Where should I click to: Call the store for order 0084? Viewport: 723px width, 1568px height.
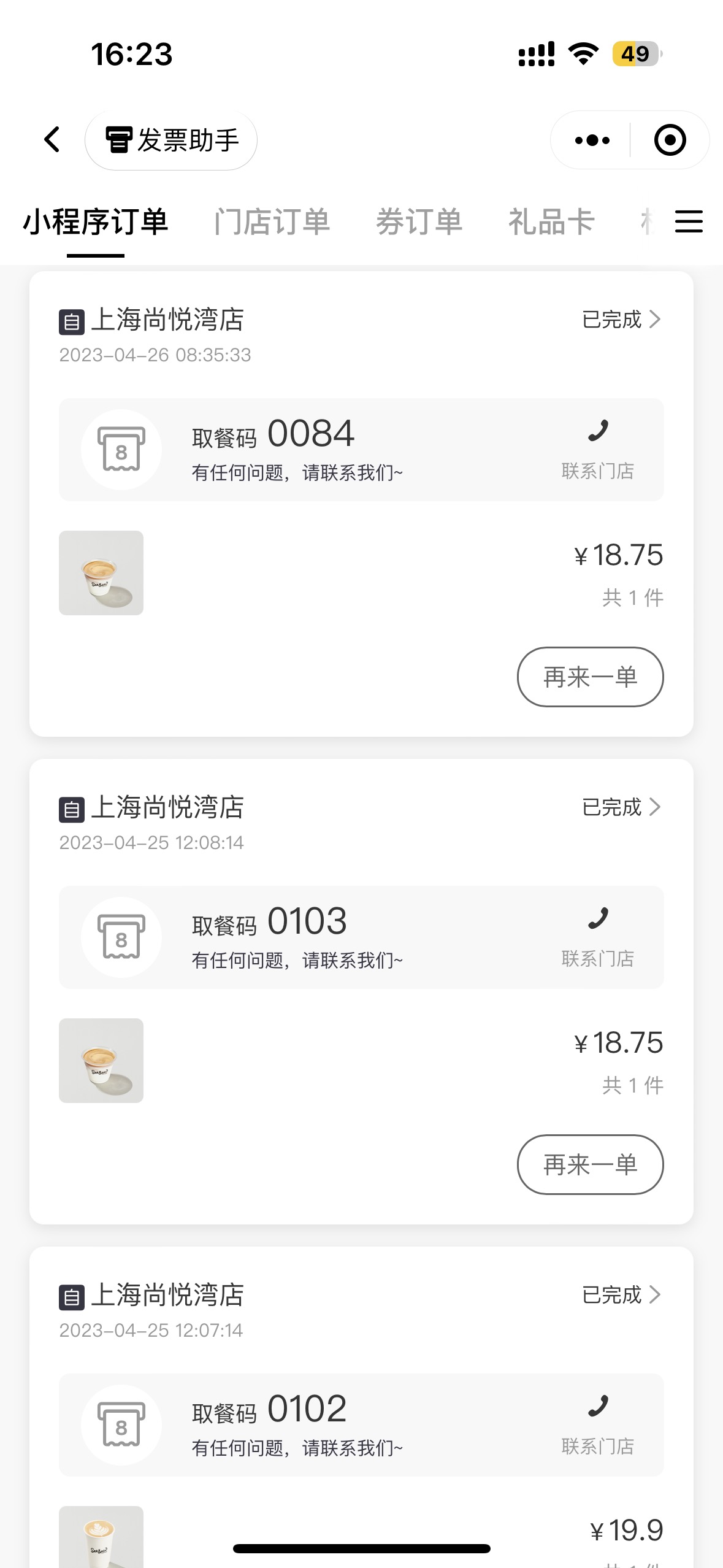point(598,450)
